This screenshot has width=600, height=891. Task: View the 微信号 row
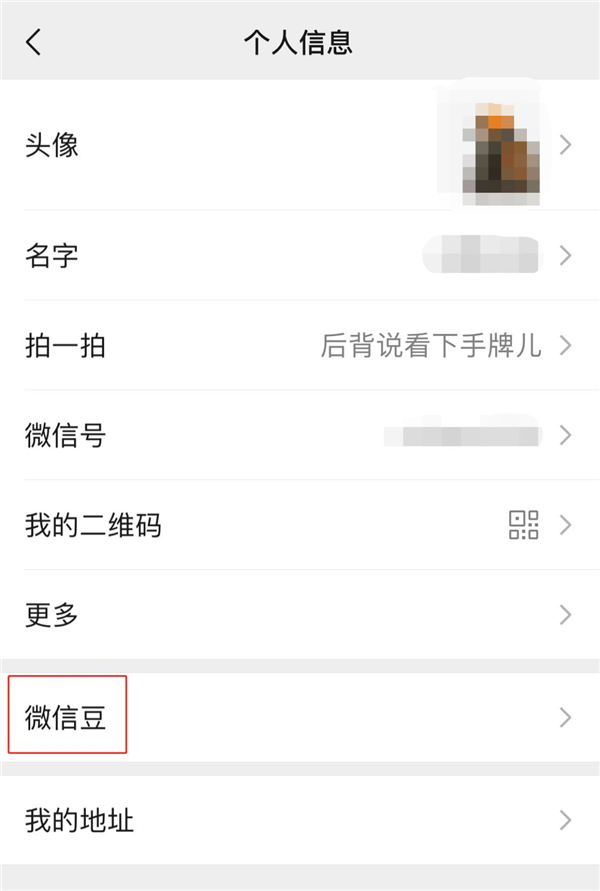tap(300, 436)
